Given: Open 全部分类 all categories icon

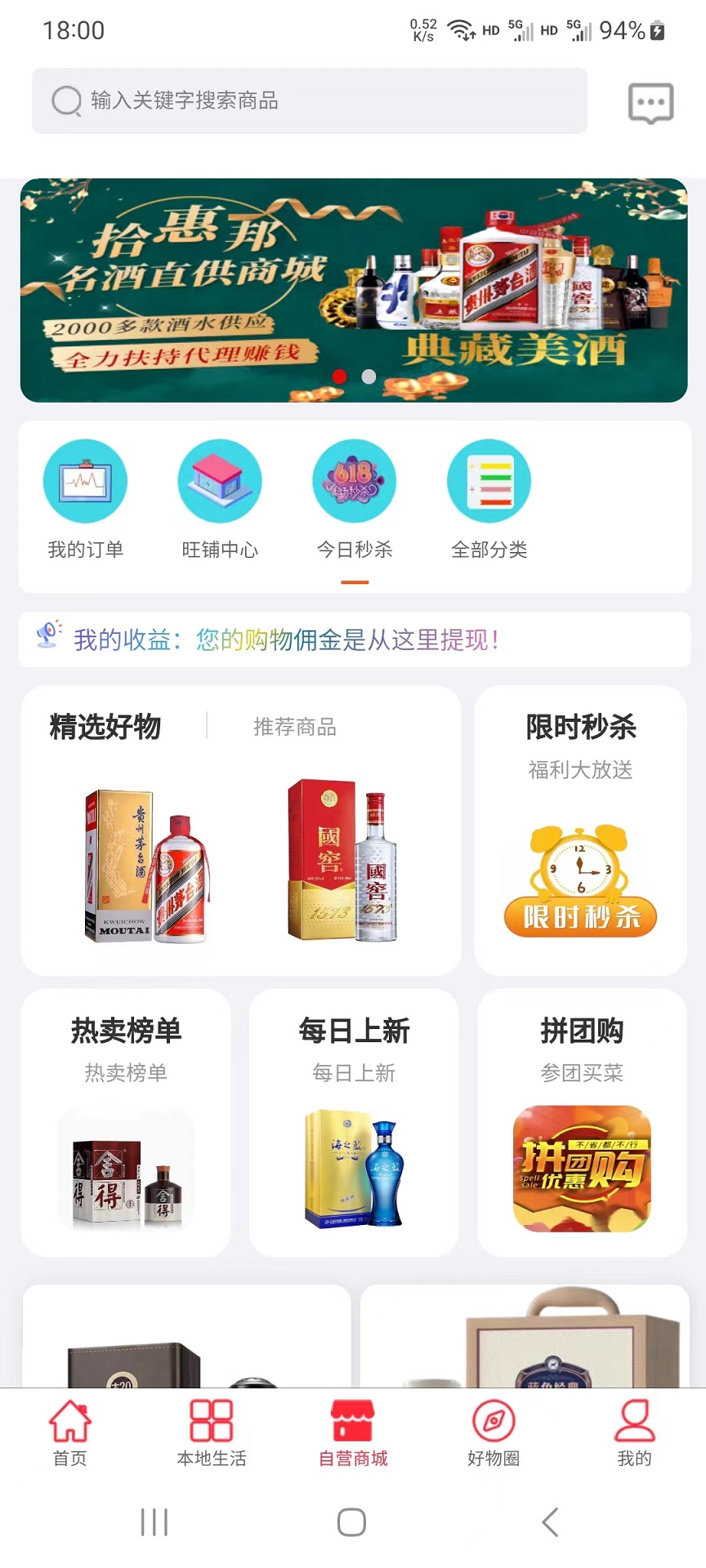Looking at the screenshot, I should 488,481.
